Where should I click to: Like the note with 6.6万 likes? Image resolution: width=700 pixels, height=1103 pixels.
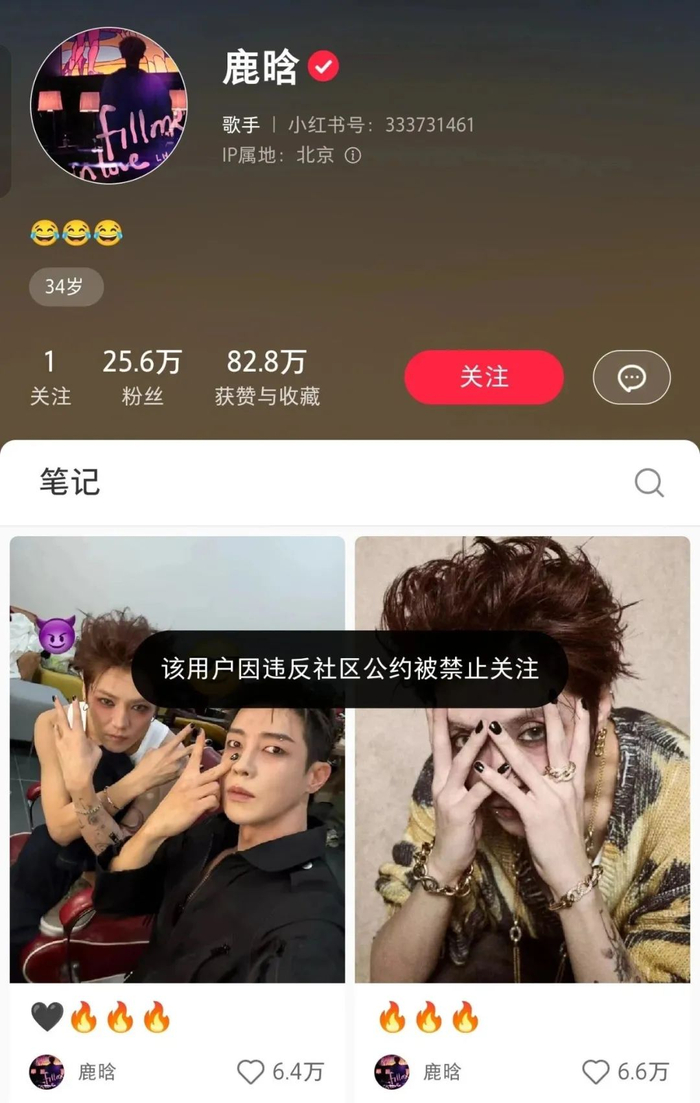[596, 1072]
